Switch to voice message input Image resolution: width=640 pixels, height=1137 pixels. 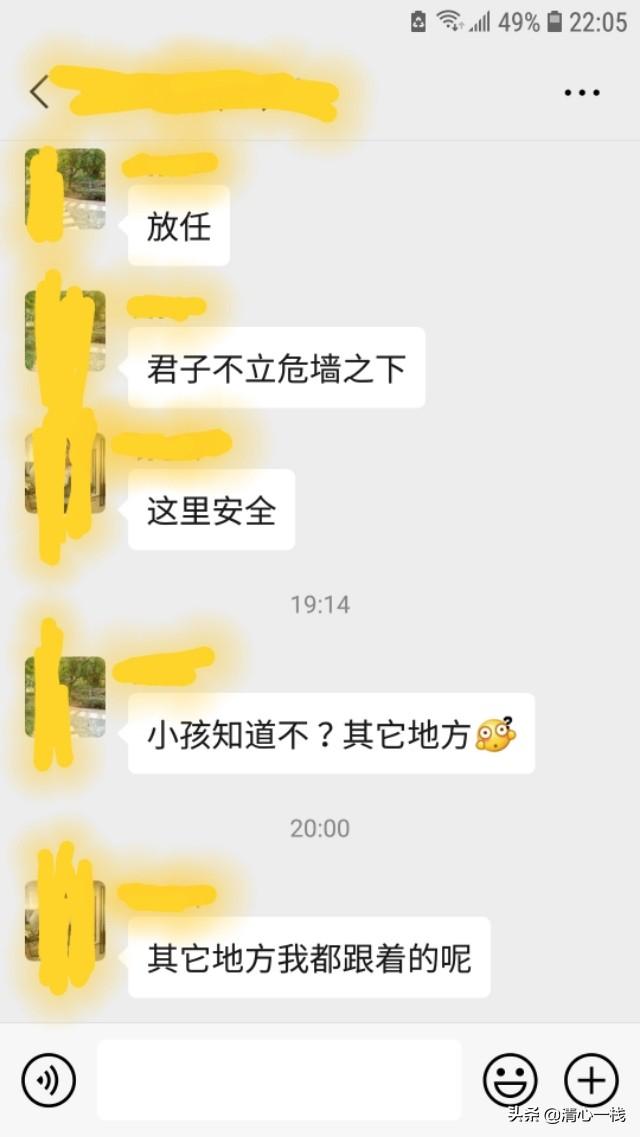48,1080
